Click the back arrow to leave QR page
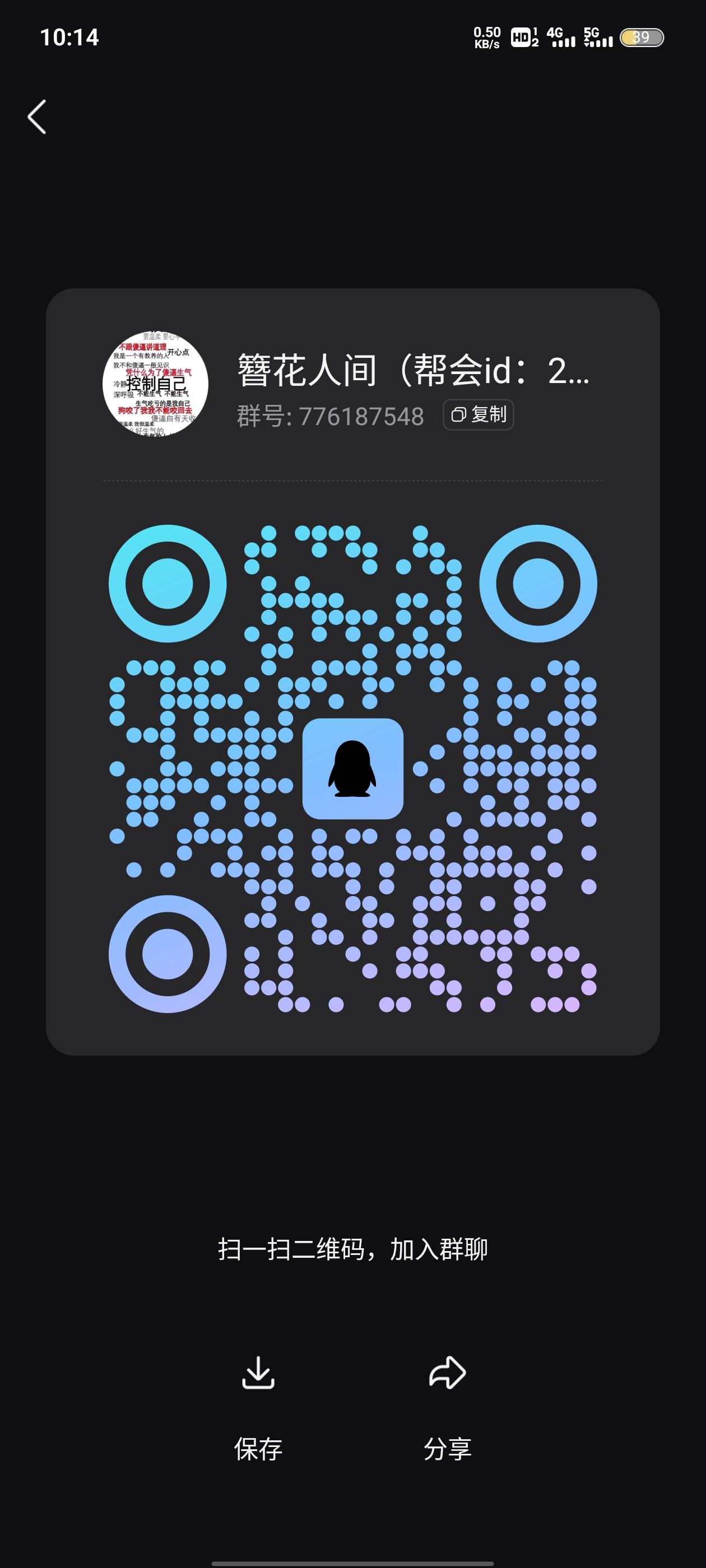 (36, 118)
